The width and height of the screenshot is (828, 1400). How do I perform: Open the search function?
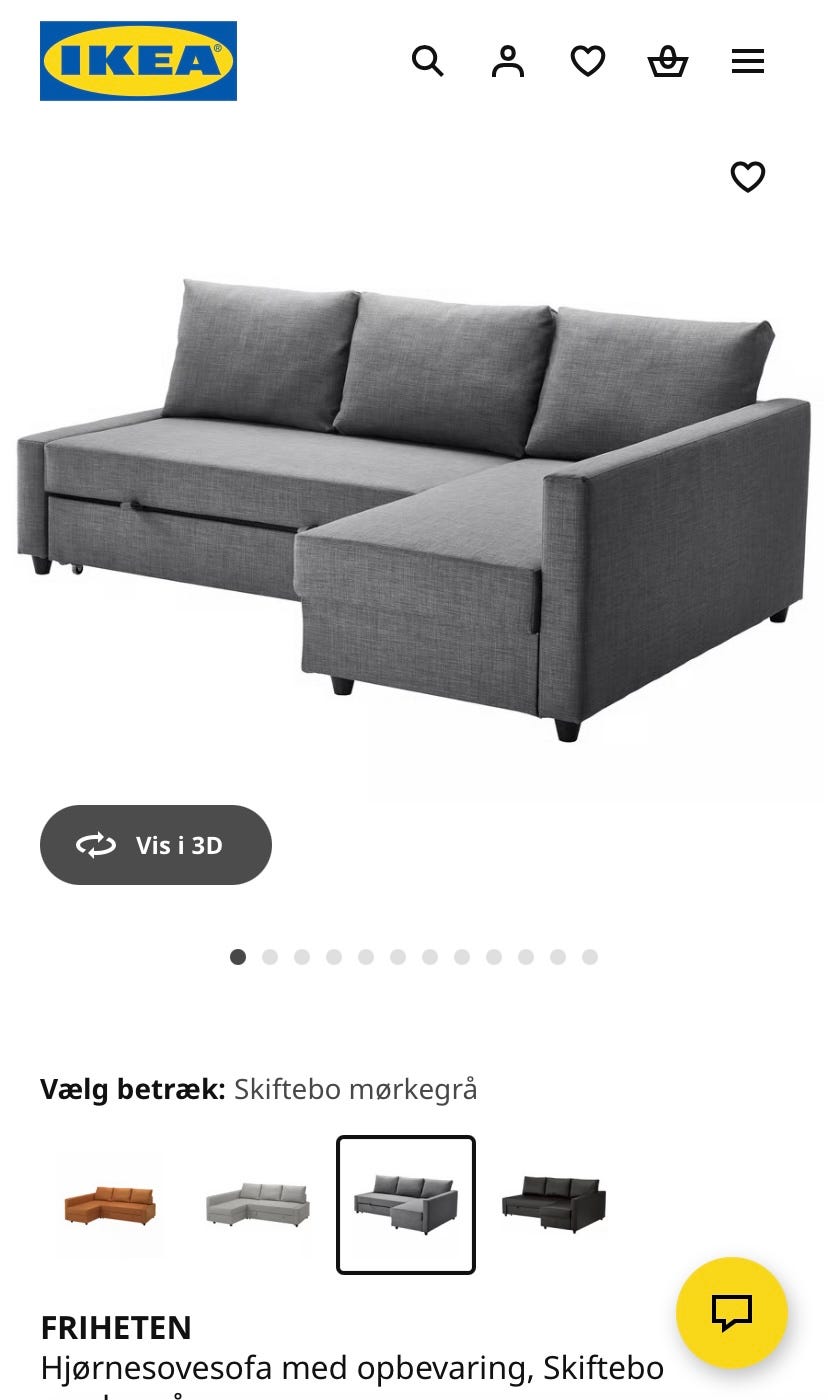pos(428,61)
